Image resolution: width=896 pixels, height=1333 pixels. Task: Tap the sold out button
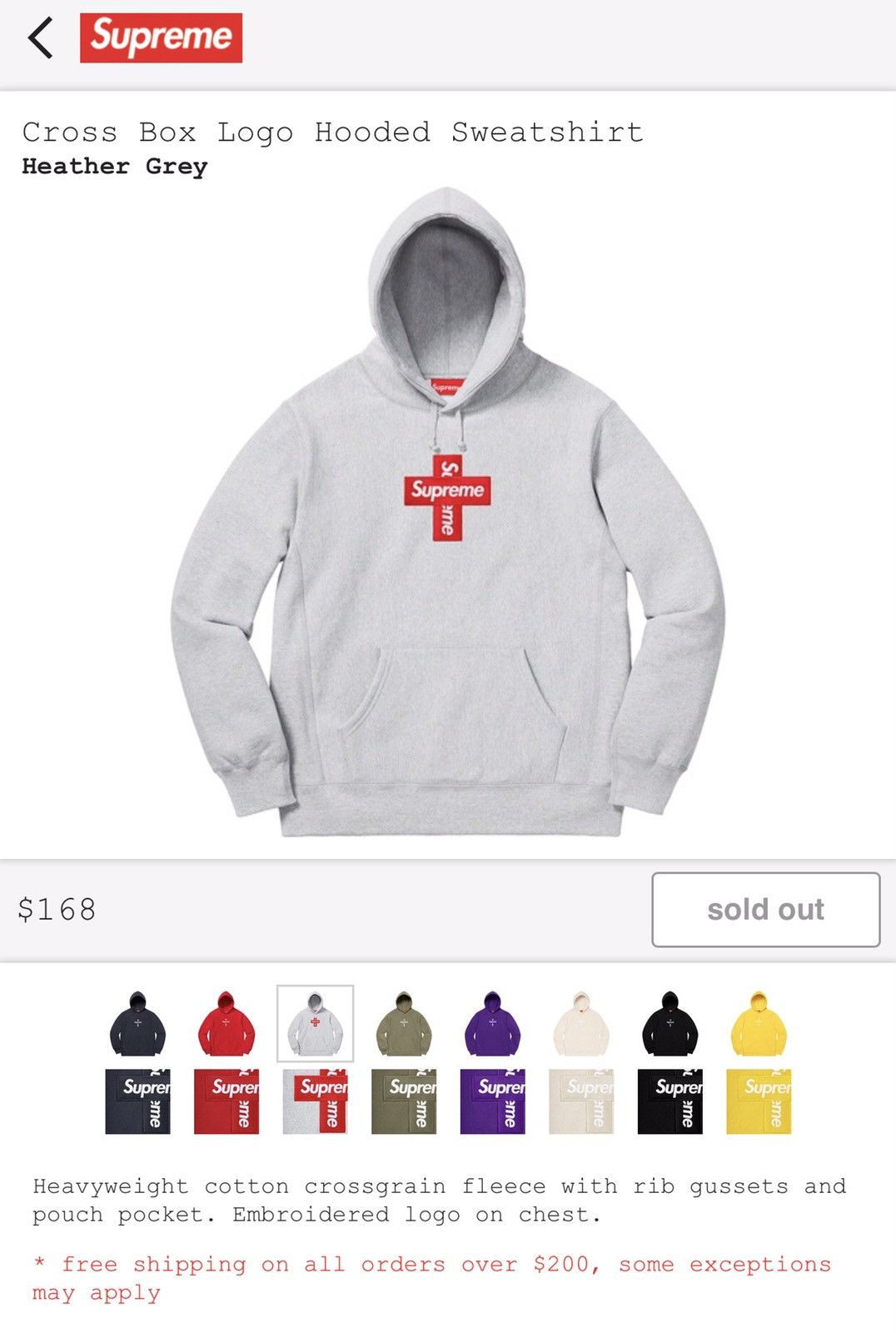(764, 909)
